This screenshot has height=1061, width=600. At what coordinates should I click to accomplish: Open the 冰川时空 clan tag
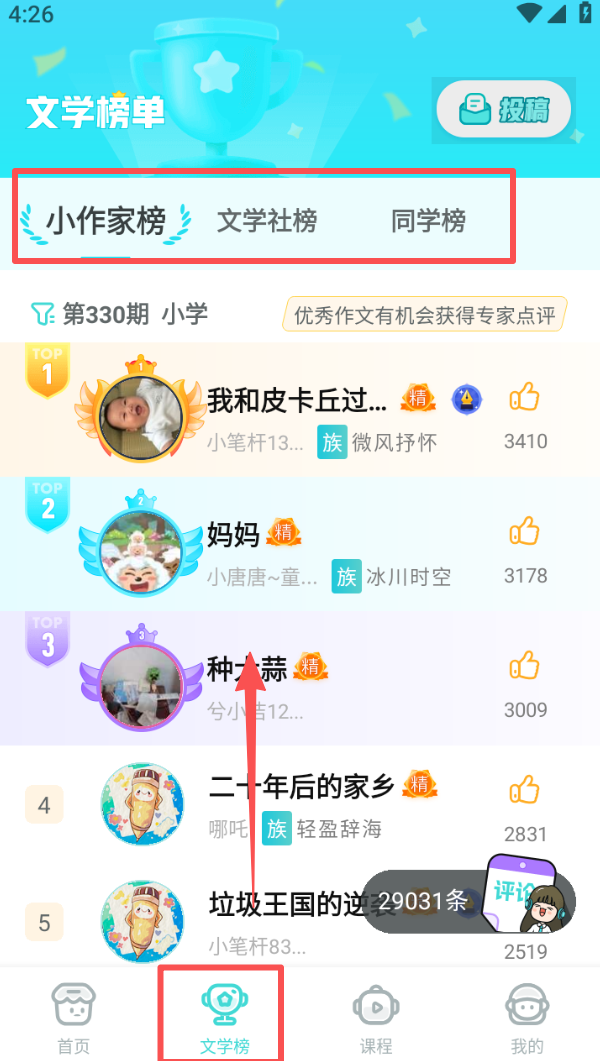click(392, 577)
